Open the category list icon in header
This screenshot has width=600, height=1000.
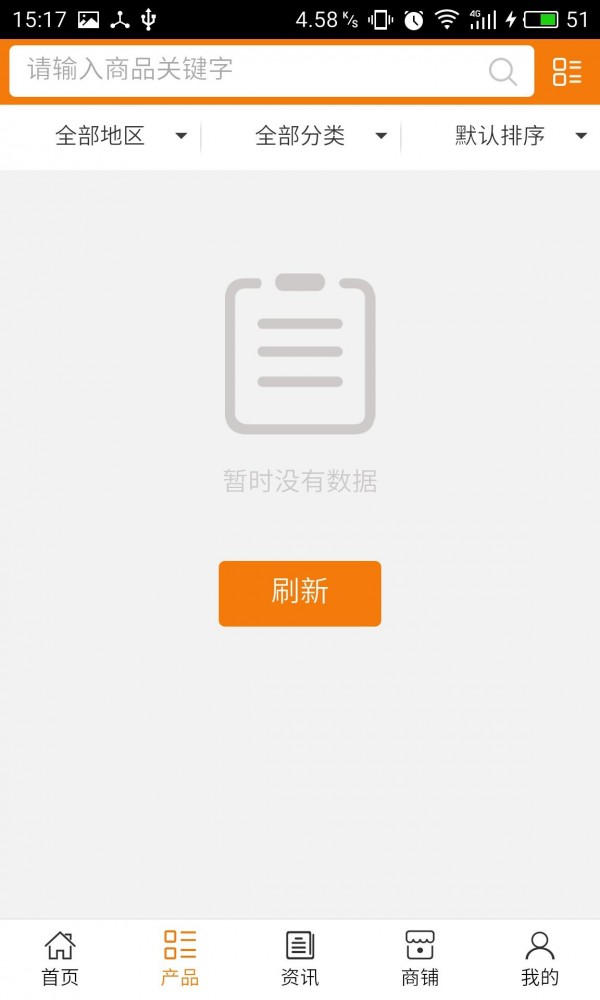567,71
